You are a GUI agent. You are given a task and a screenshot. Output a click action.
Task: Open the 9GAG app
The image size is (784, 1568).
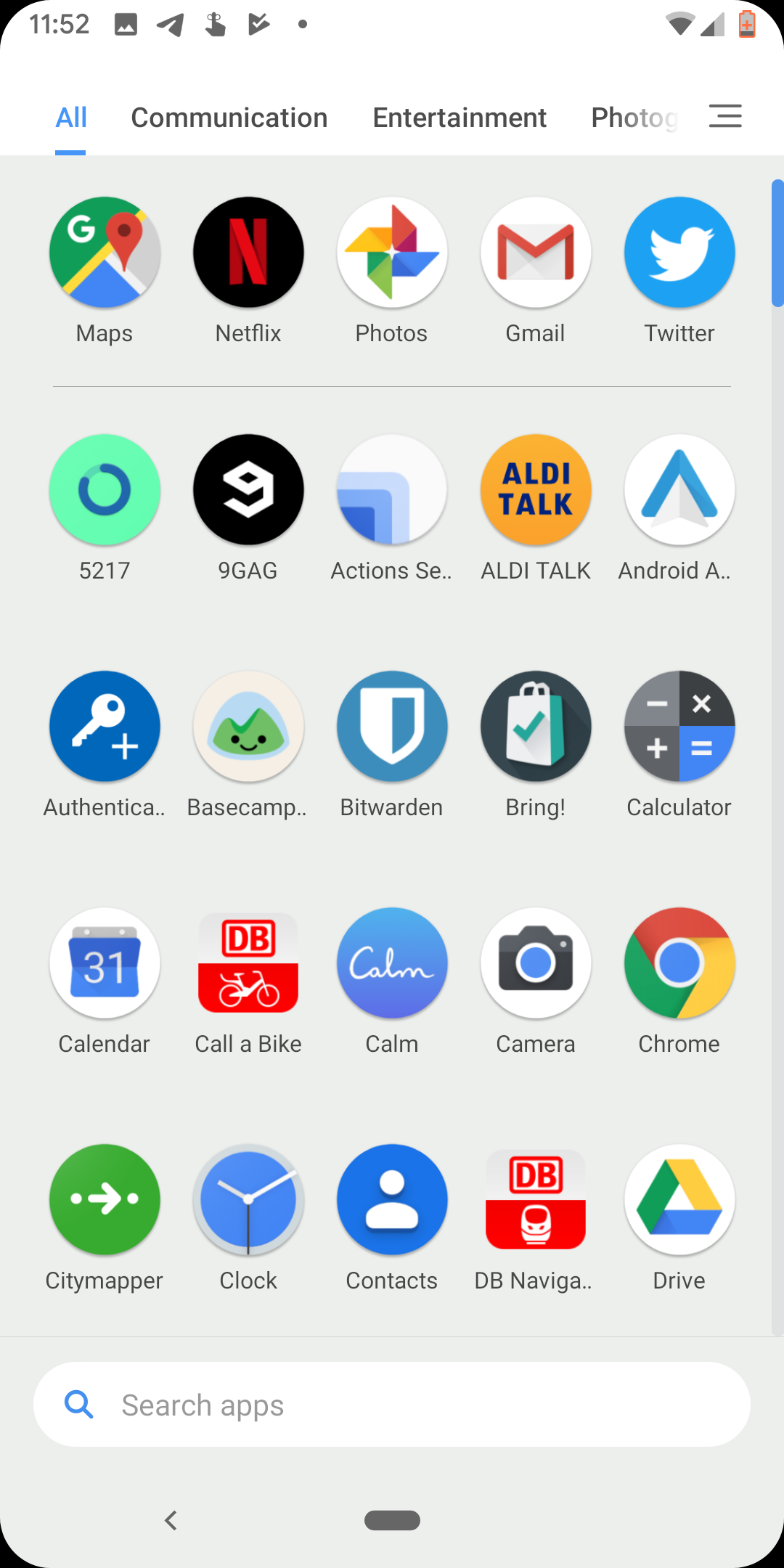tap(248, 489)
